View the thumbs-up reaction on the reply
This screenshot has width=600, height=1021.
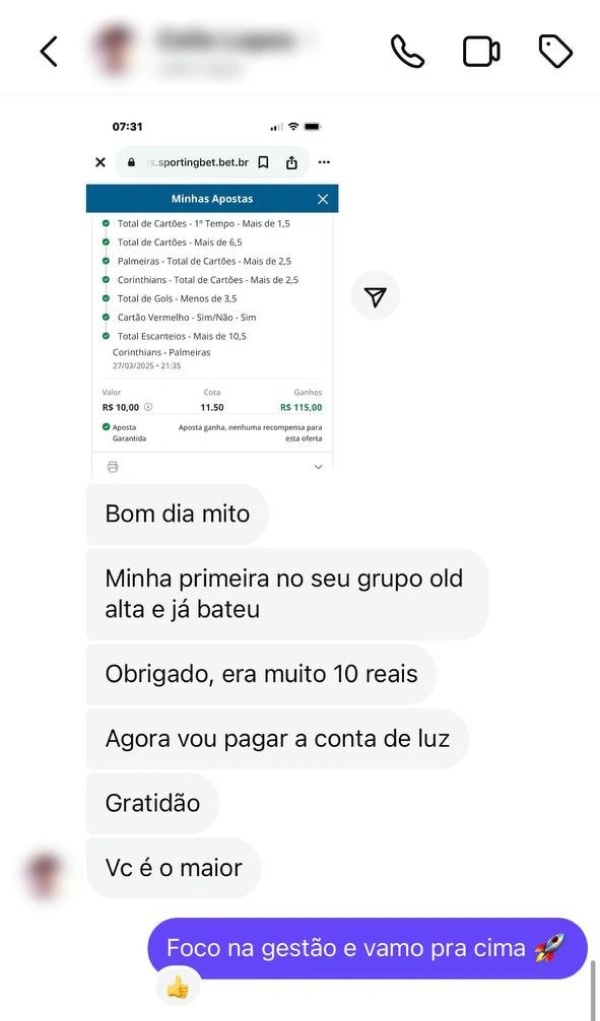point(178,987)
